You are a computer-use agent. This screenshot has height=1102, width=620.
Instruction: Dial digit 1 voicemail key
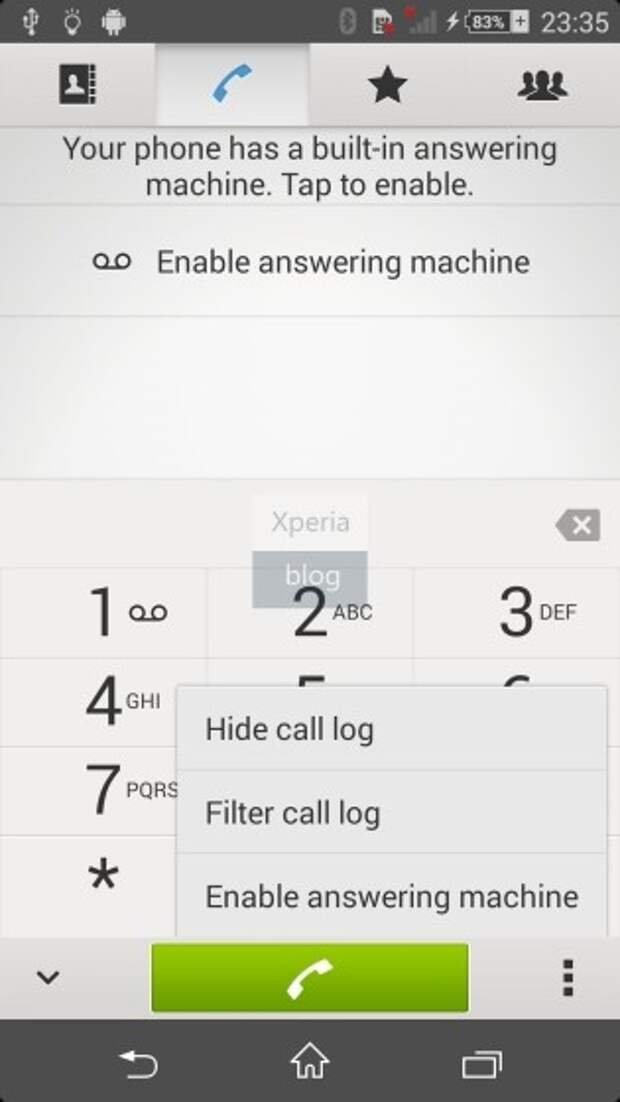pos(103,613)
